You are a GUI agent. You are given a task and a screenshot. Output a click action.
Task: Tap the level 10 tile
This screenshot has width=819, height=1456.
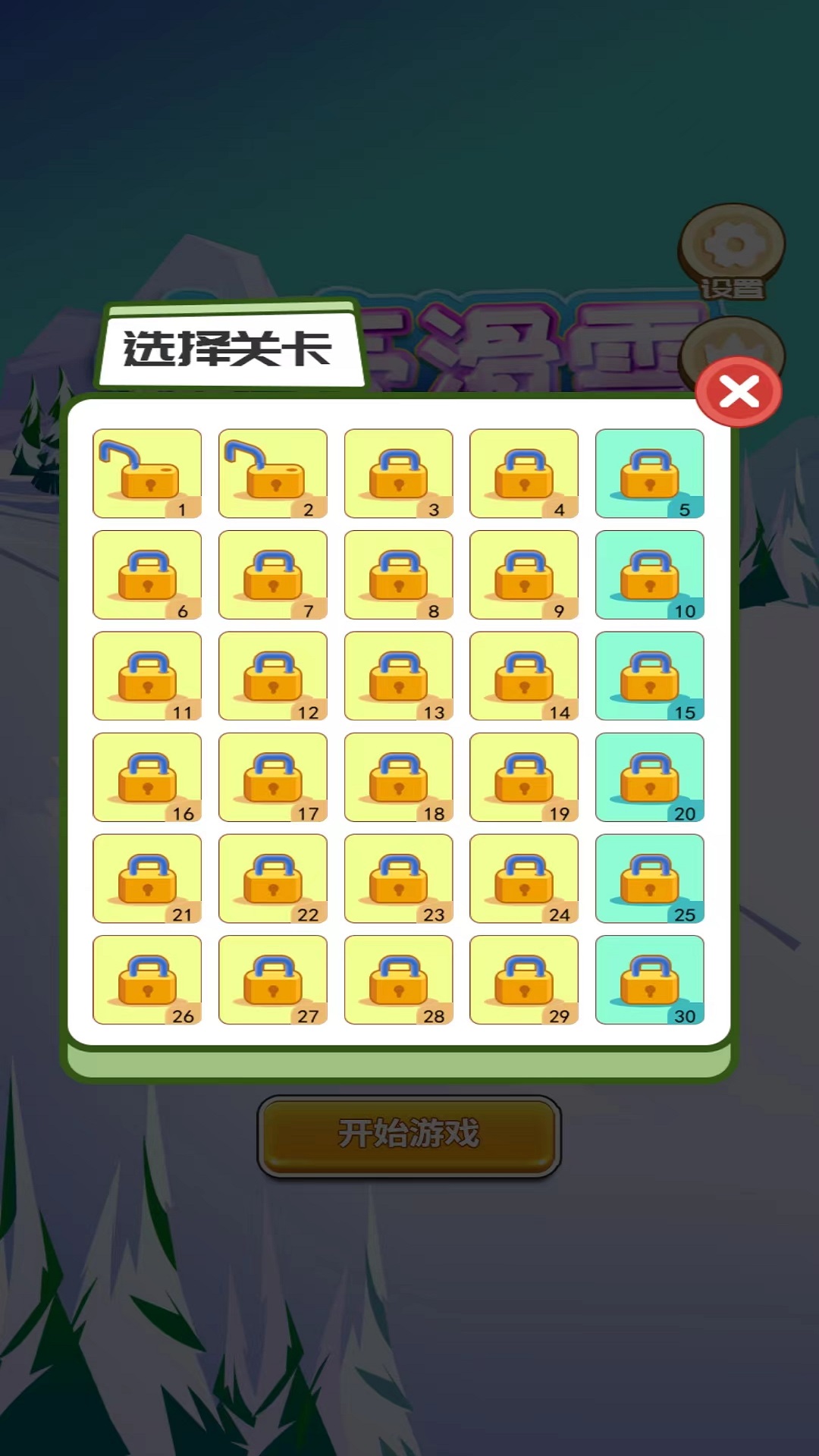(x=650, y=575)
